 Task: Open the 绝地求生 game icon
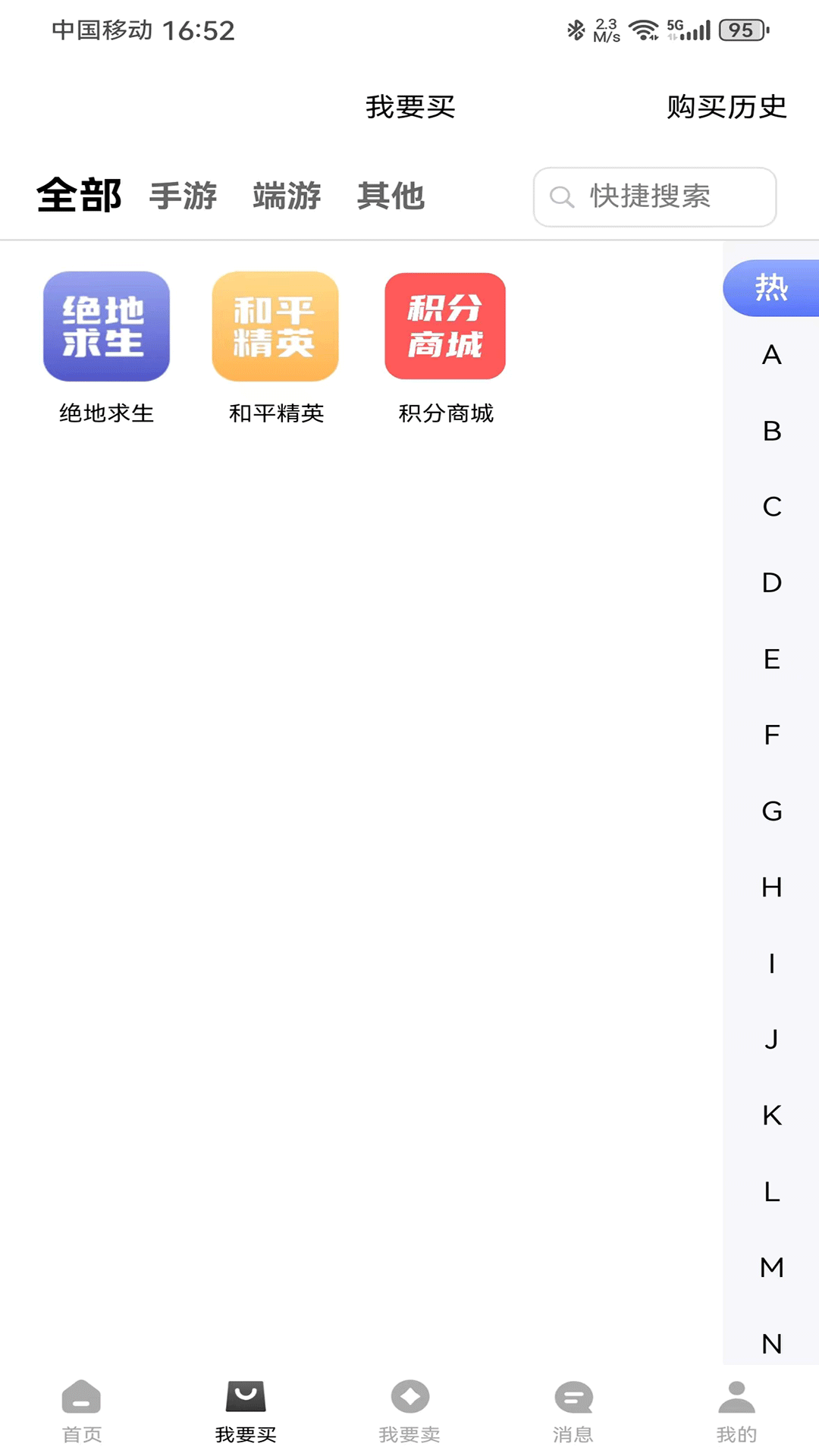pos(105,326)
